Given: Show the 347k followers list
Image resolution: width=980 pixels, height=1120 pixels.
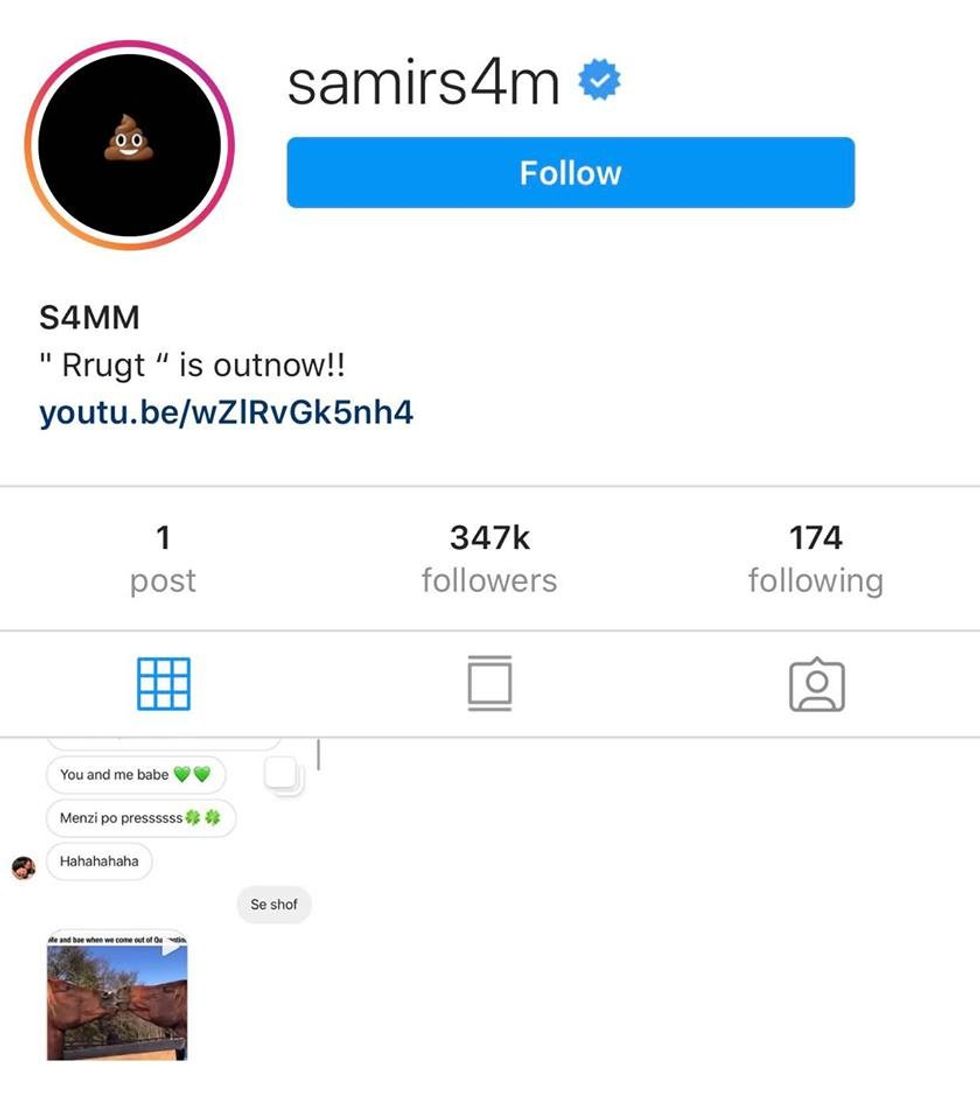Looking at the screenshot, I should 489,559.
